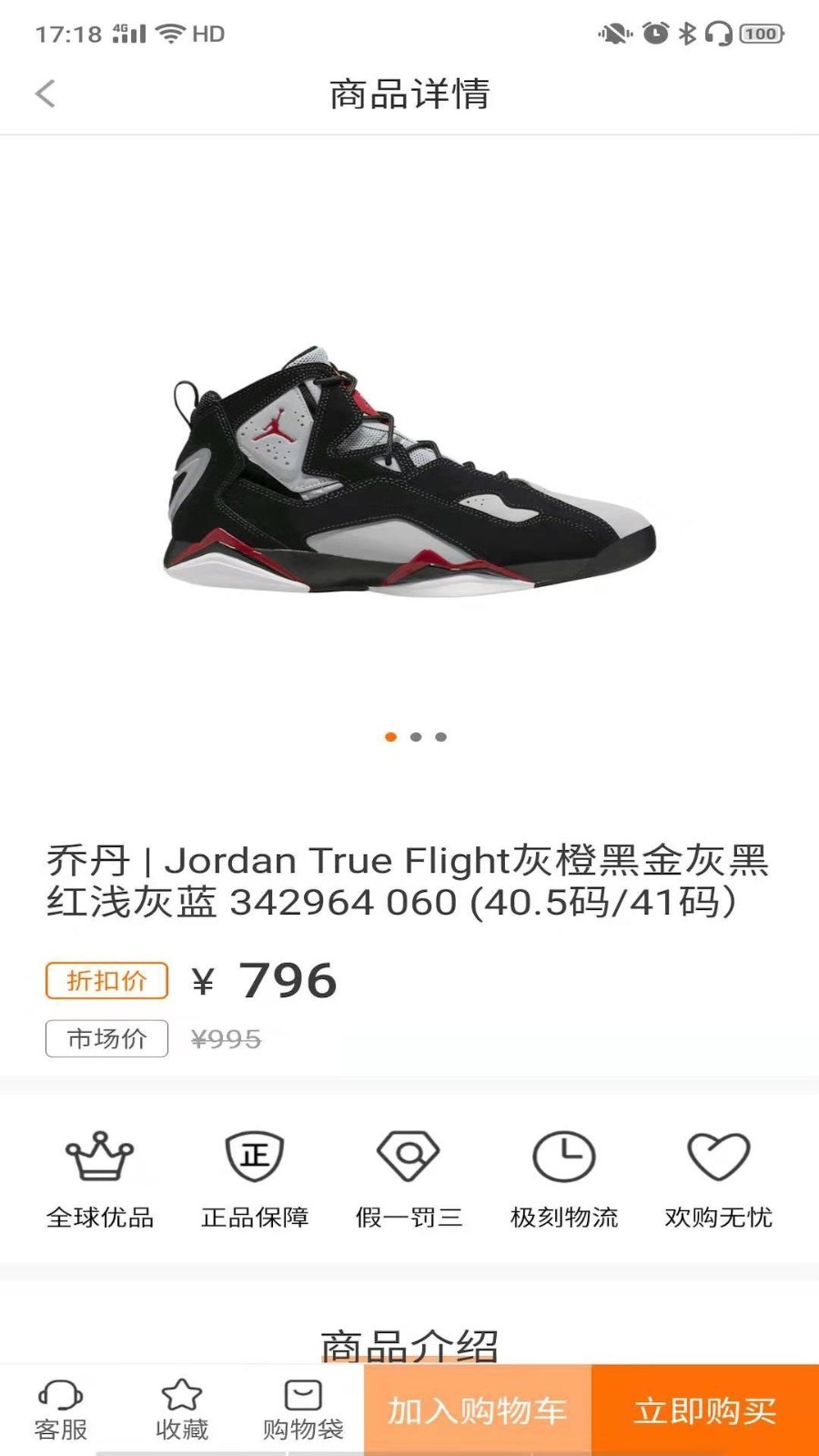Tap 加入购物车 to add to cart

(478, 1410)
